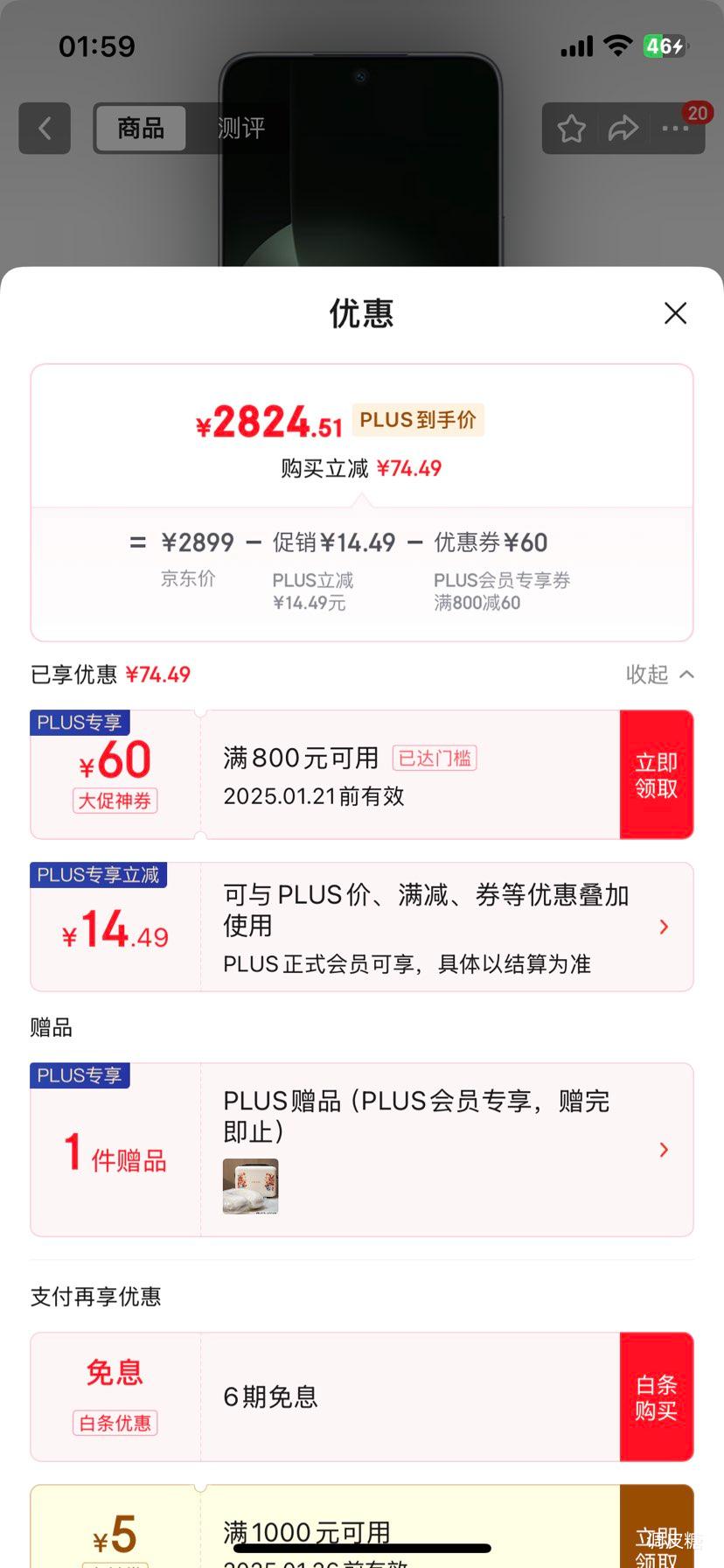This screenshot has height=1568, width=724.
Task: Claim the ¥60 PLUS coupon via 立即领取
Action: coord(656,774)
